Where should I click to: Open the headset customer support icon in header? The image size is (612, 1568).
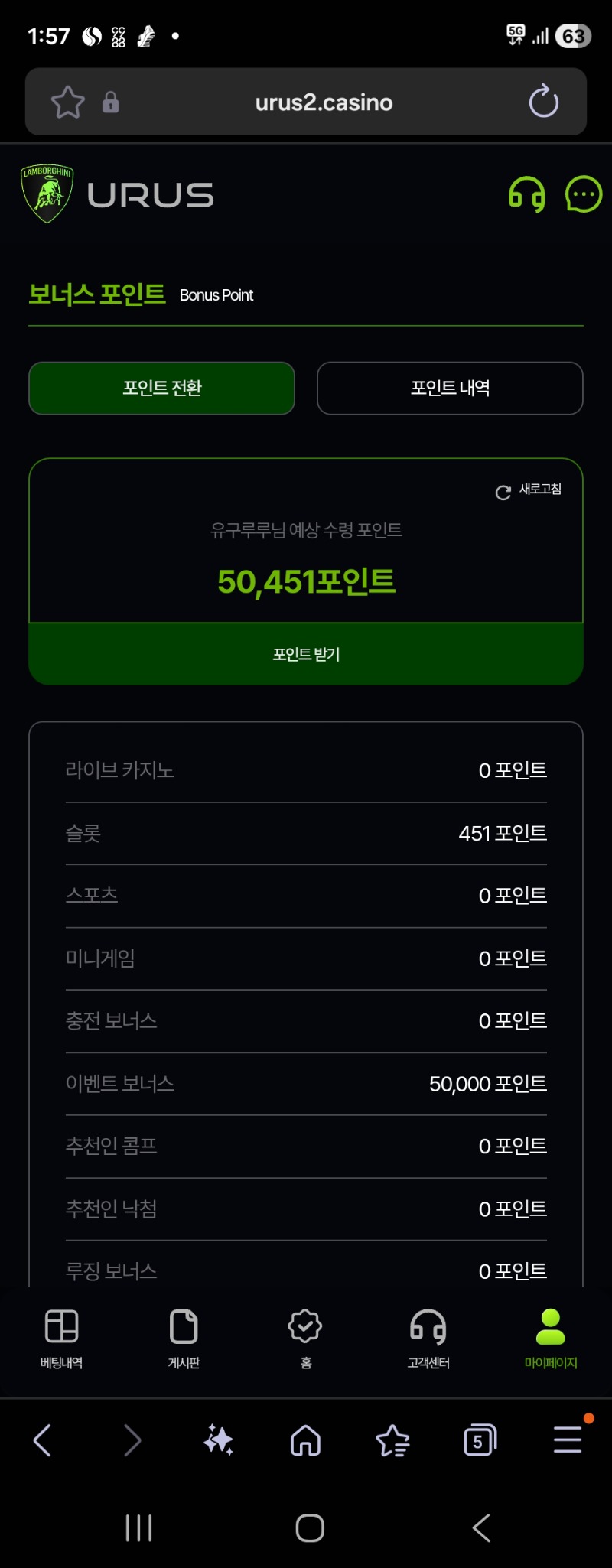527,194
